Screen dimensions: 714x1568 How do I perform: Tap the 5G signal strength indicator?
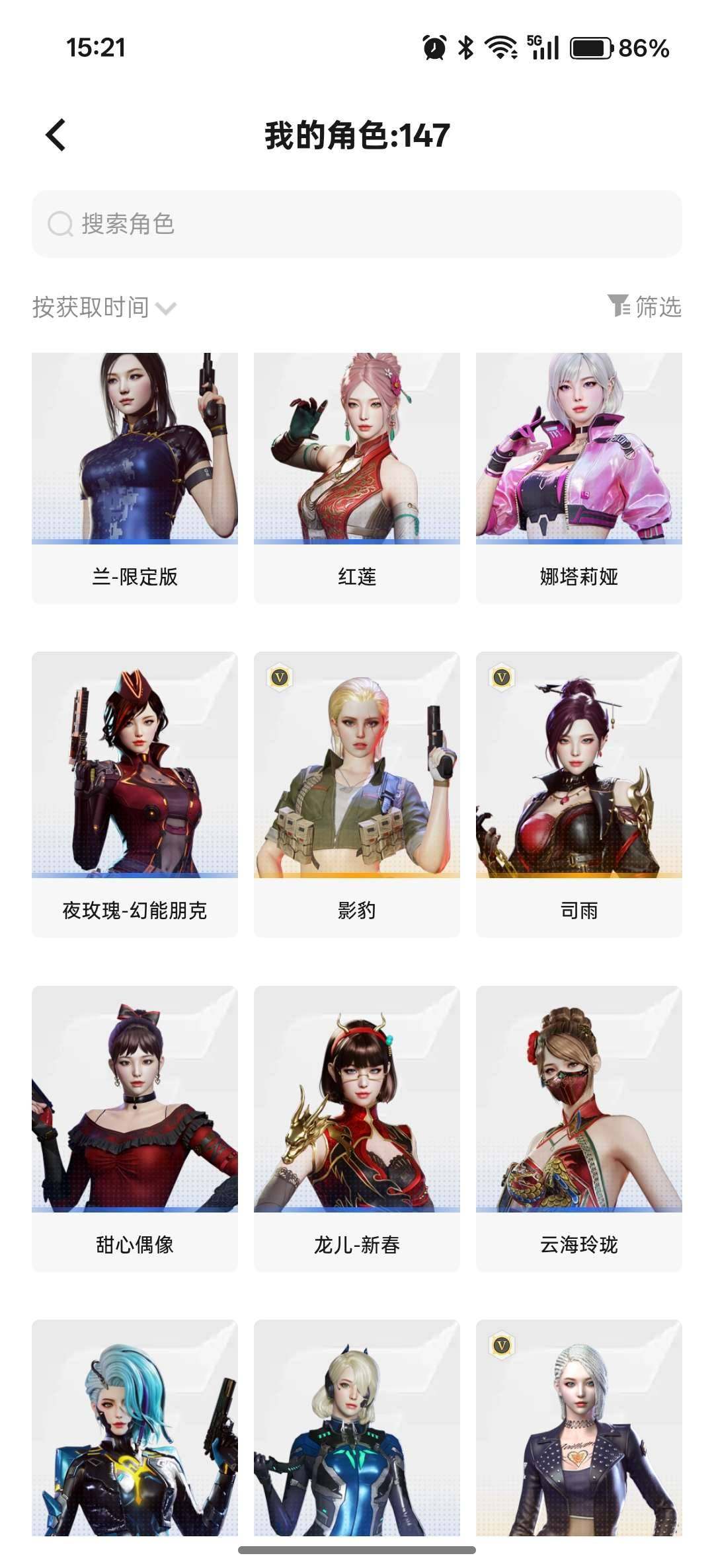click(x=541, y=47)
